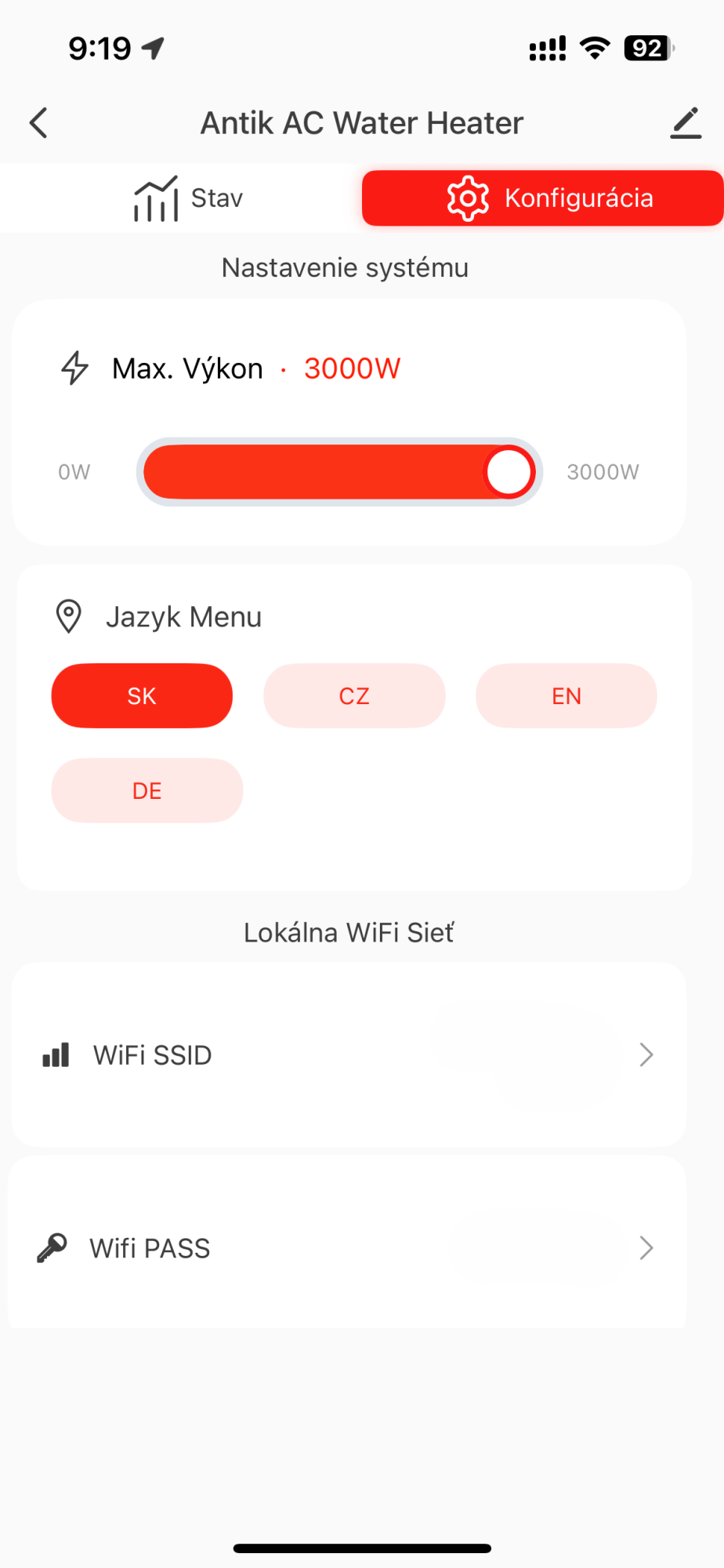Tap the edit pencil icon
724x1568 pixels.
coord(686,123)
